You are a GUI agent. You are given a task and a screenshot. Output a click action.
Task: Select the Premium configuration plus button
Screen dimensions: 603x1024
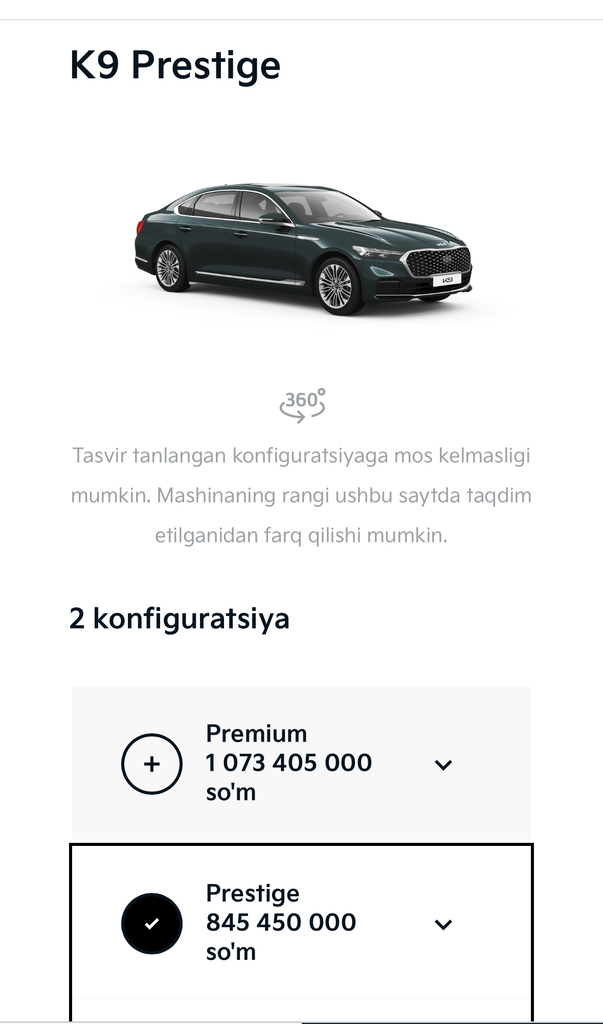pyautogui.click(x=152, y=764)
